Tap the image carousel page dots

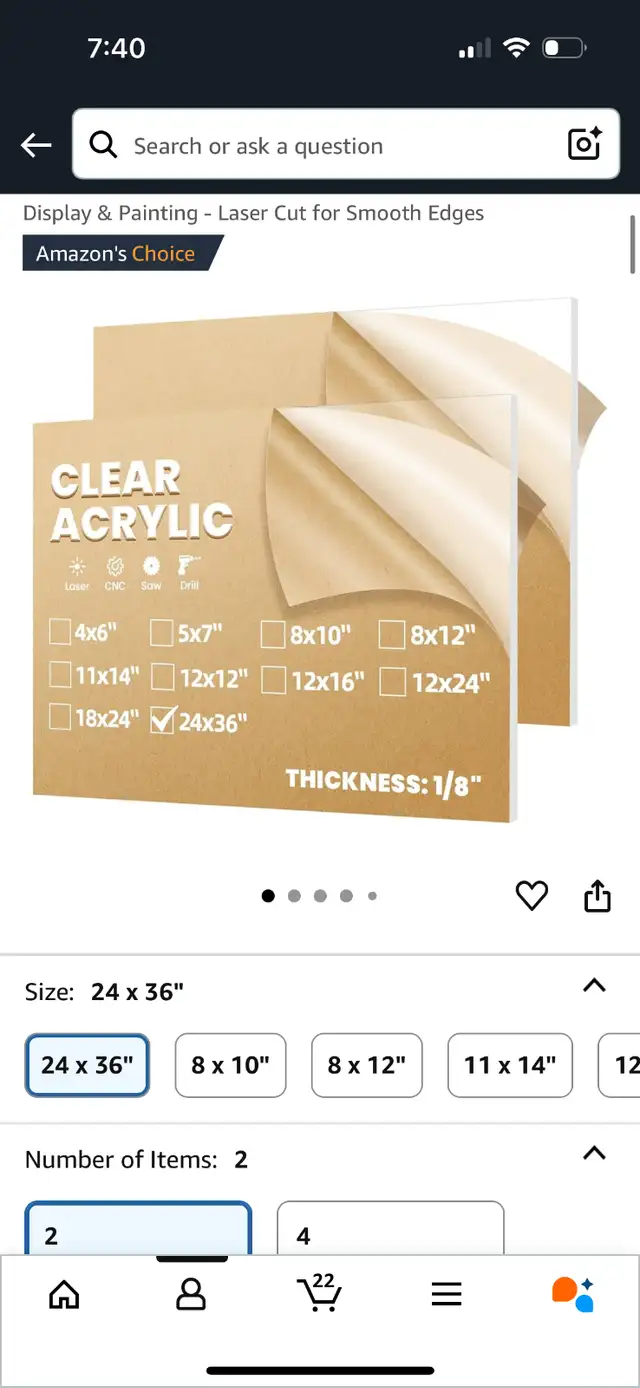(x=319, y=896)
